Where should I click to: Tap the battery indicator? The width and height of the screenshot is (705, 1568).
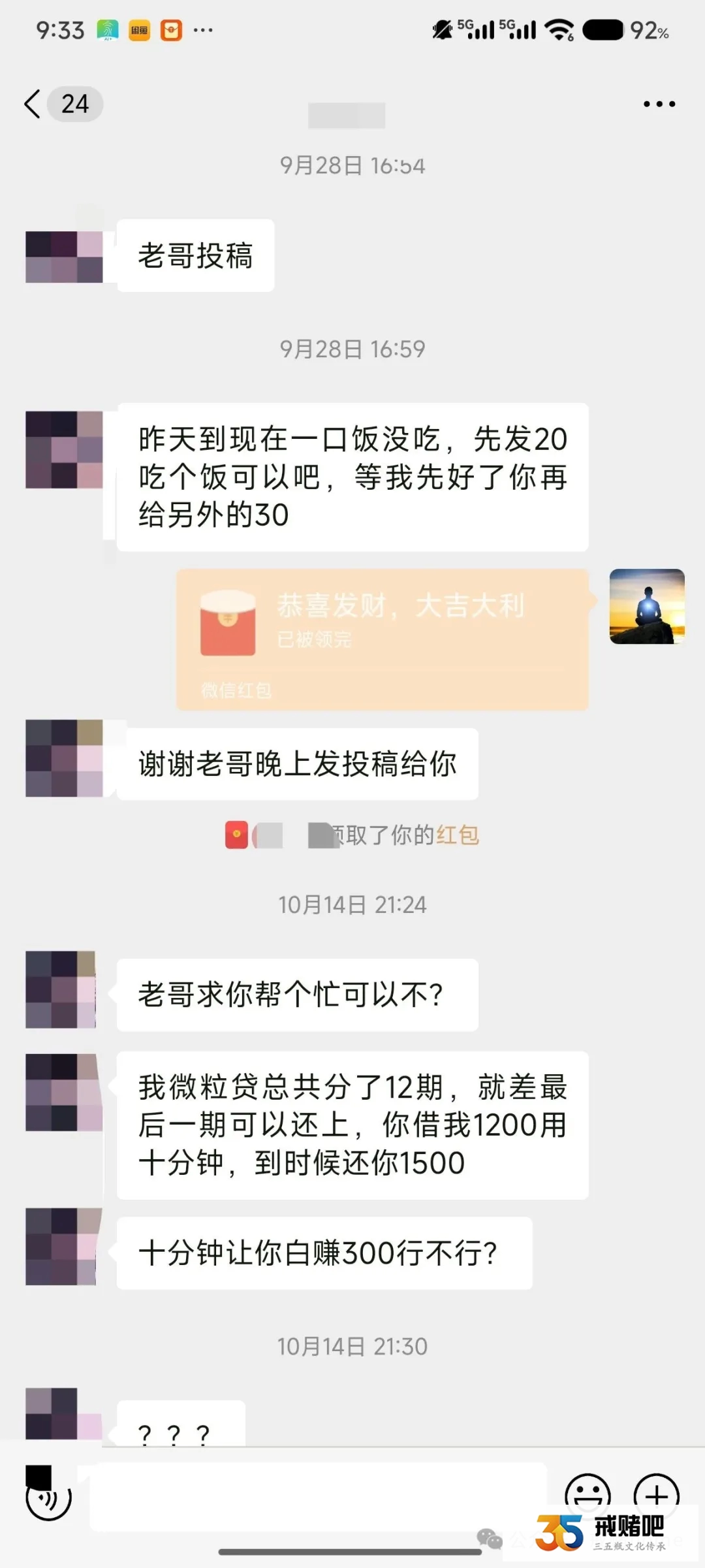pos(604,29)
